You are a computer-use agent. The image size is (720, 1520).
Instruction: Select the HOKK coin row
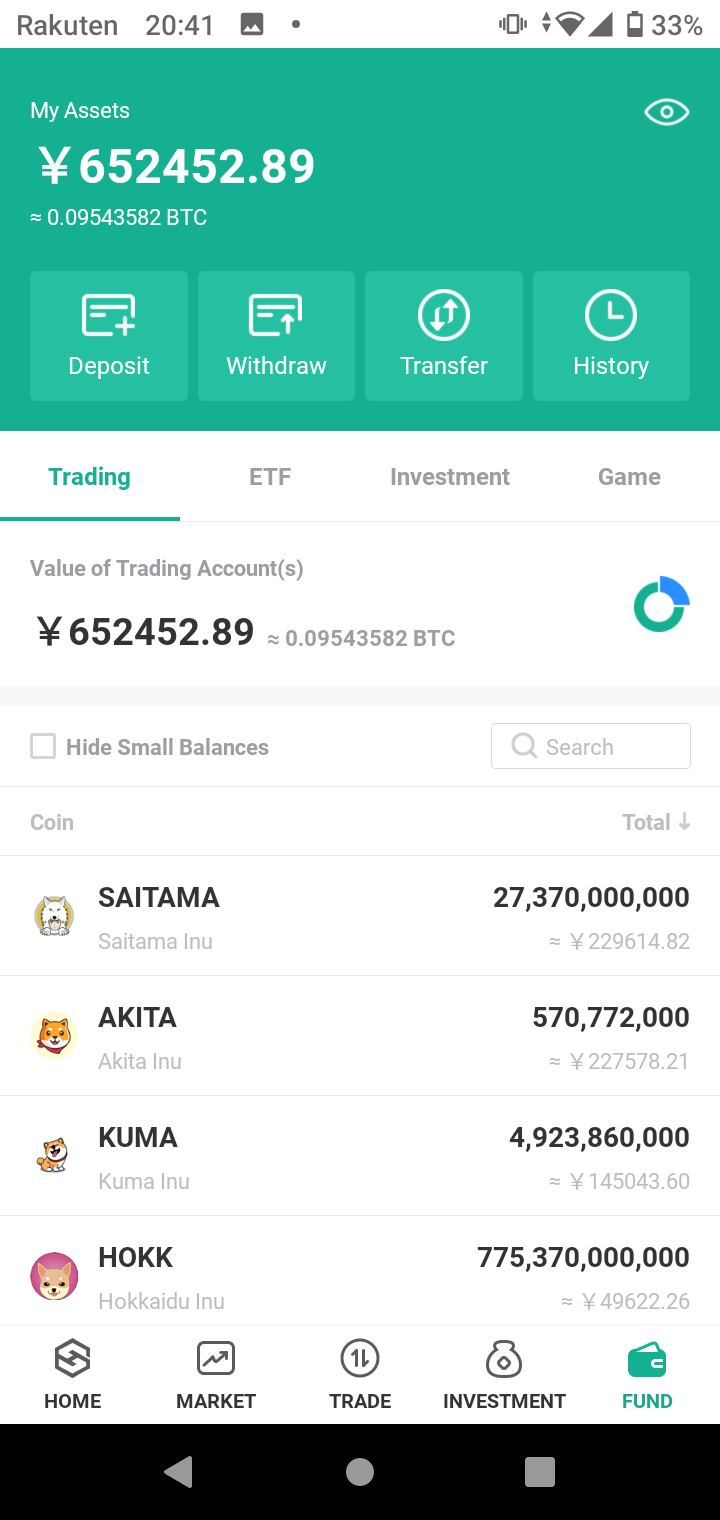pyautogui.click(x=360, y=1272)
